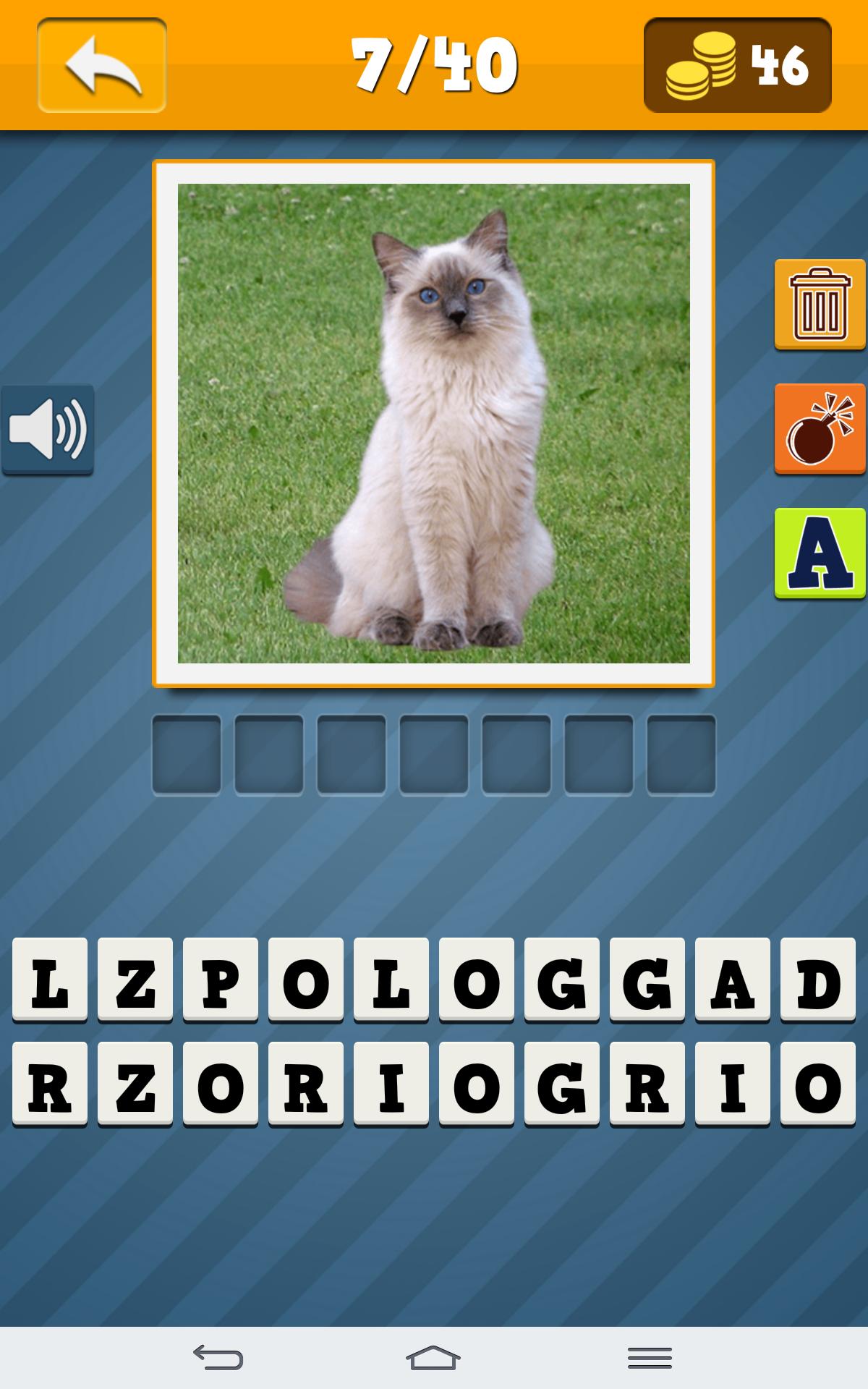Use the bomb hint to remove letters
This screenshot has height=1389, width=868.
pos(820,429)
